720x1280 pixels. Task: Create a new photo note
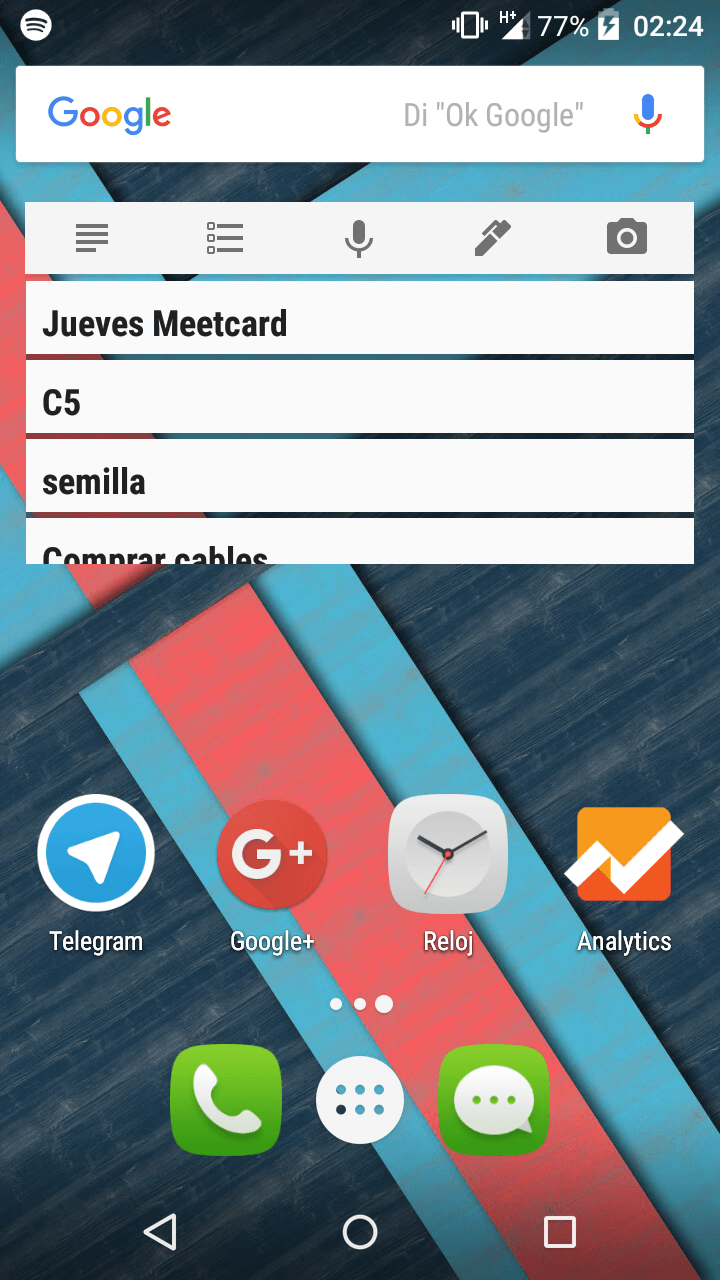pos(627,238)
